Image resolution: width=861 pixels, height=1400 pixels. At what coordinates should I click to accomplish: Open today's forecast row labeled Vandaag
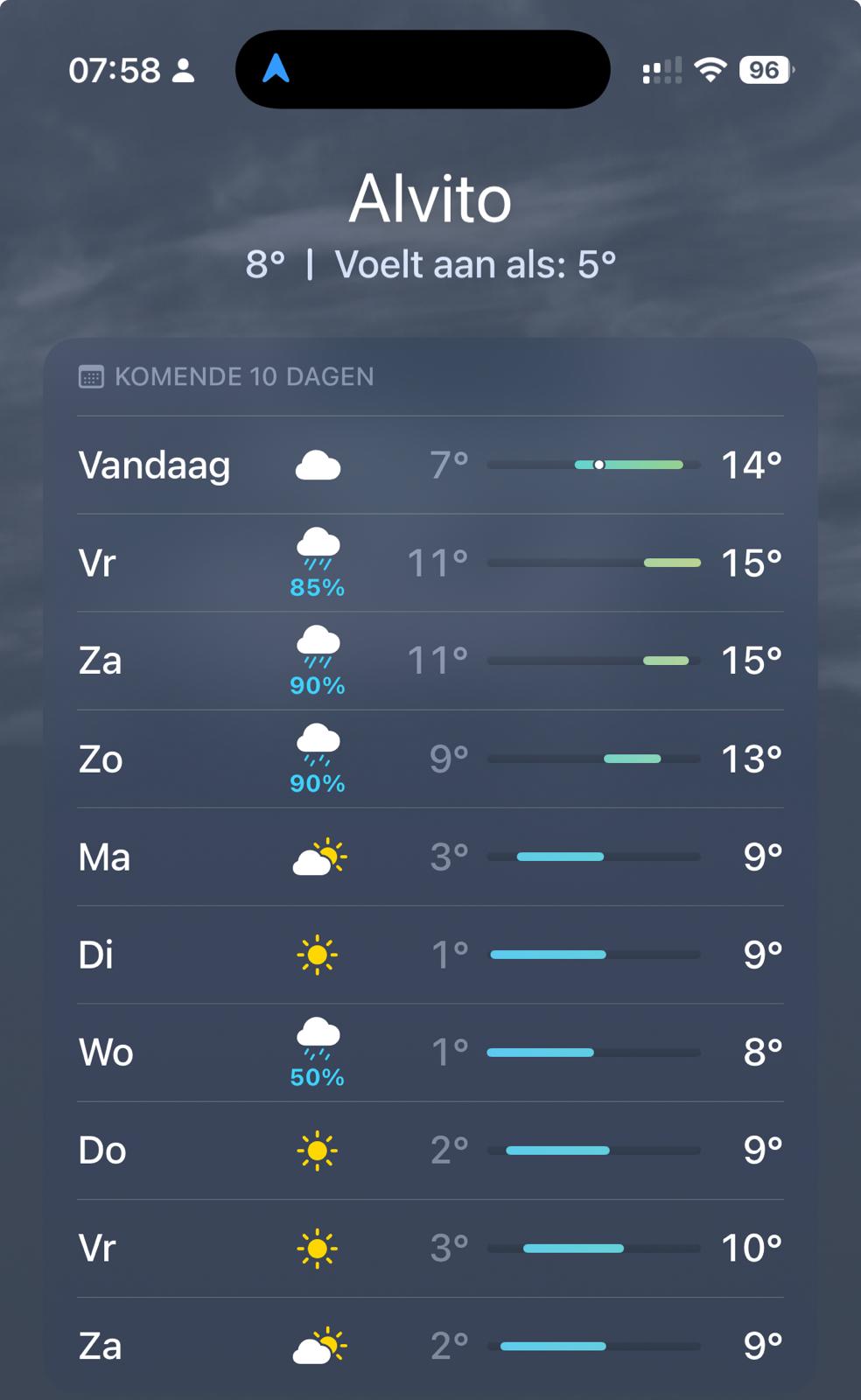430,465
